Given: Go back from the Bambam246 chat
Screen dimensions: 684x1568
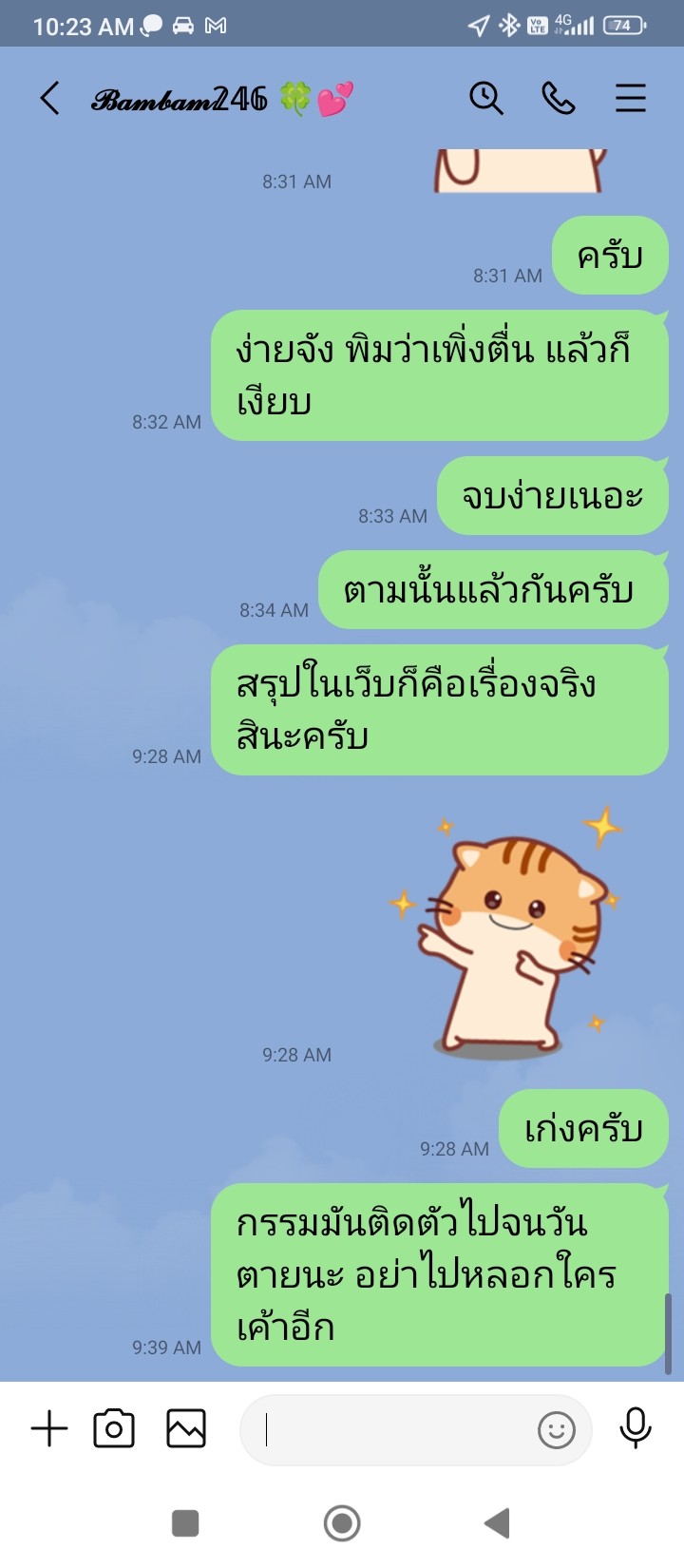Looking at the screenshot, I should pyautogui.click(x=49, y=98).
